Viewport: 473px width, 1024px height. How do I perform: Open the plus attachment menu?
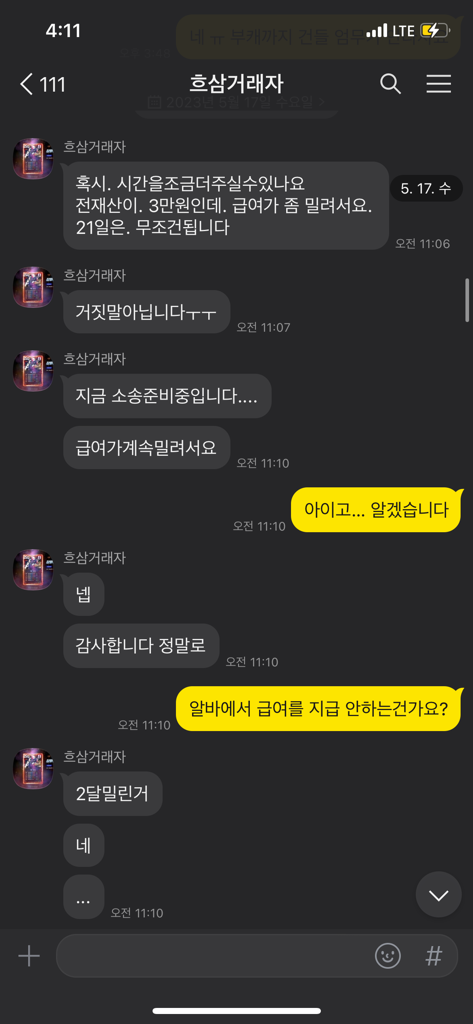tap(29, 957)
